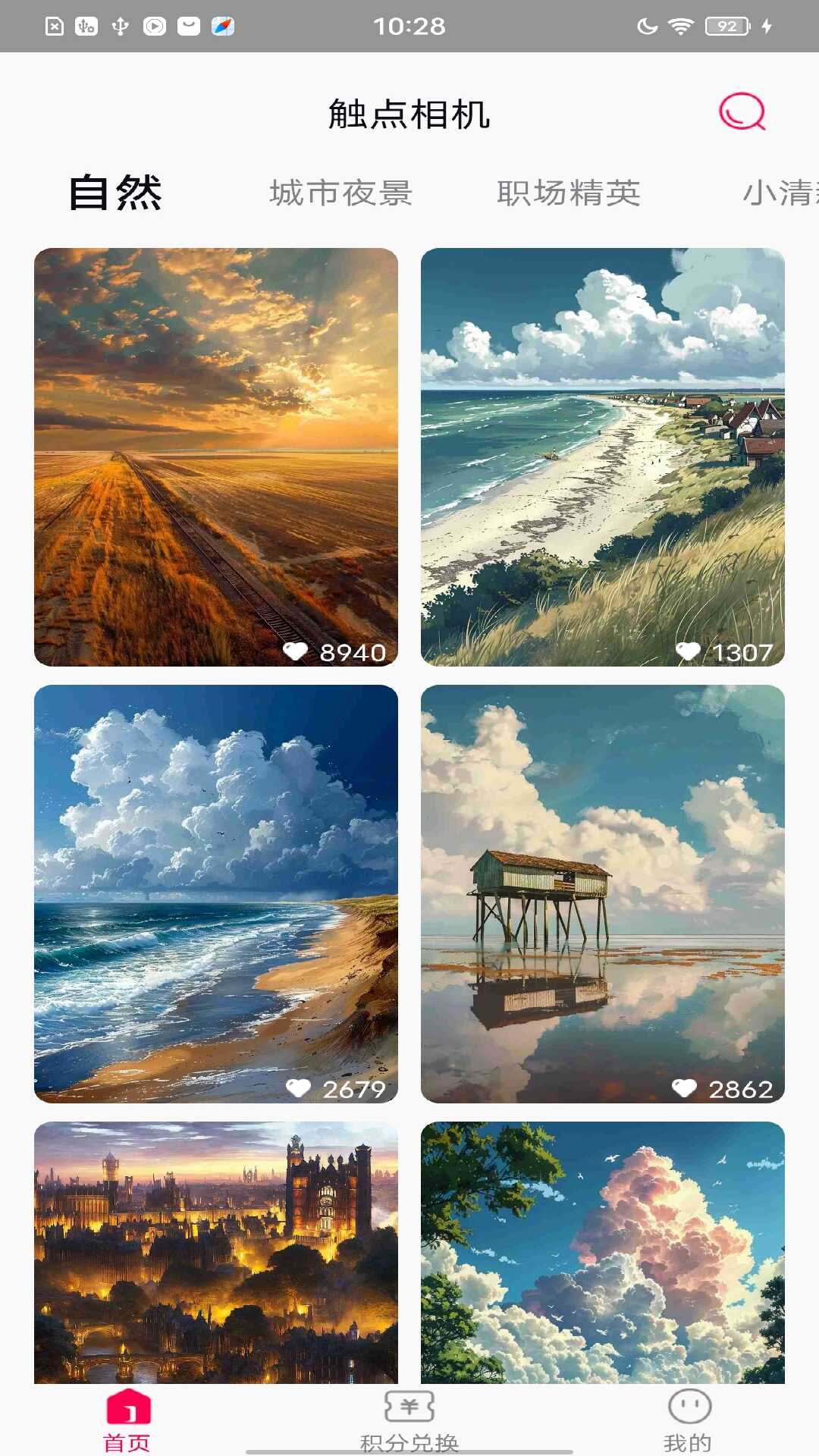View the ocean waves image with 2679 likes

216,893
